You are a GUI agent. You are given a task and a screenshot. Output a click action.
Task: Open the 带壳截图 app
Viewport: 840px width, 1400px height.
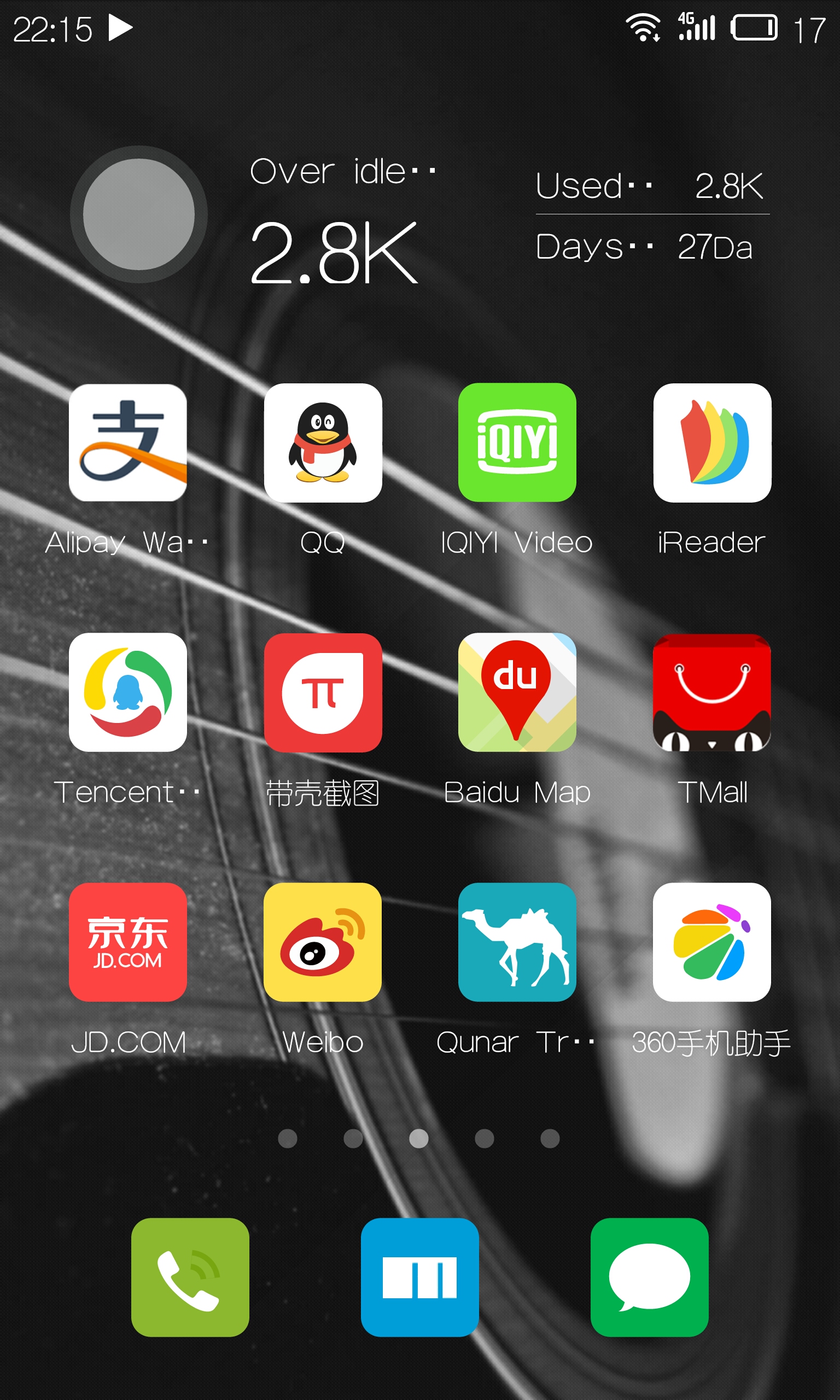point(323,692)
